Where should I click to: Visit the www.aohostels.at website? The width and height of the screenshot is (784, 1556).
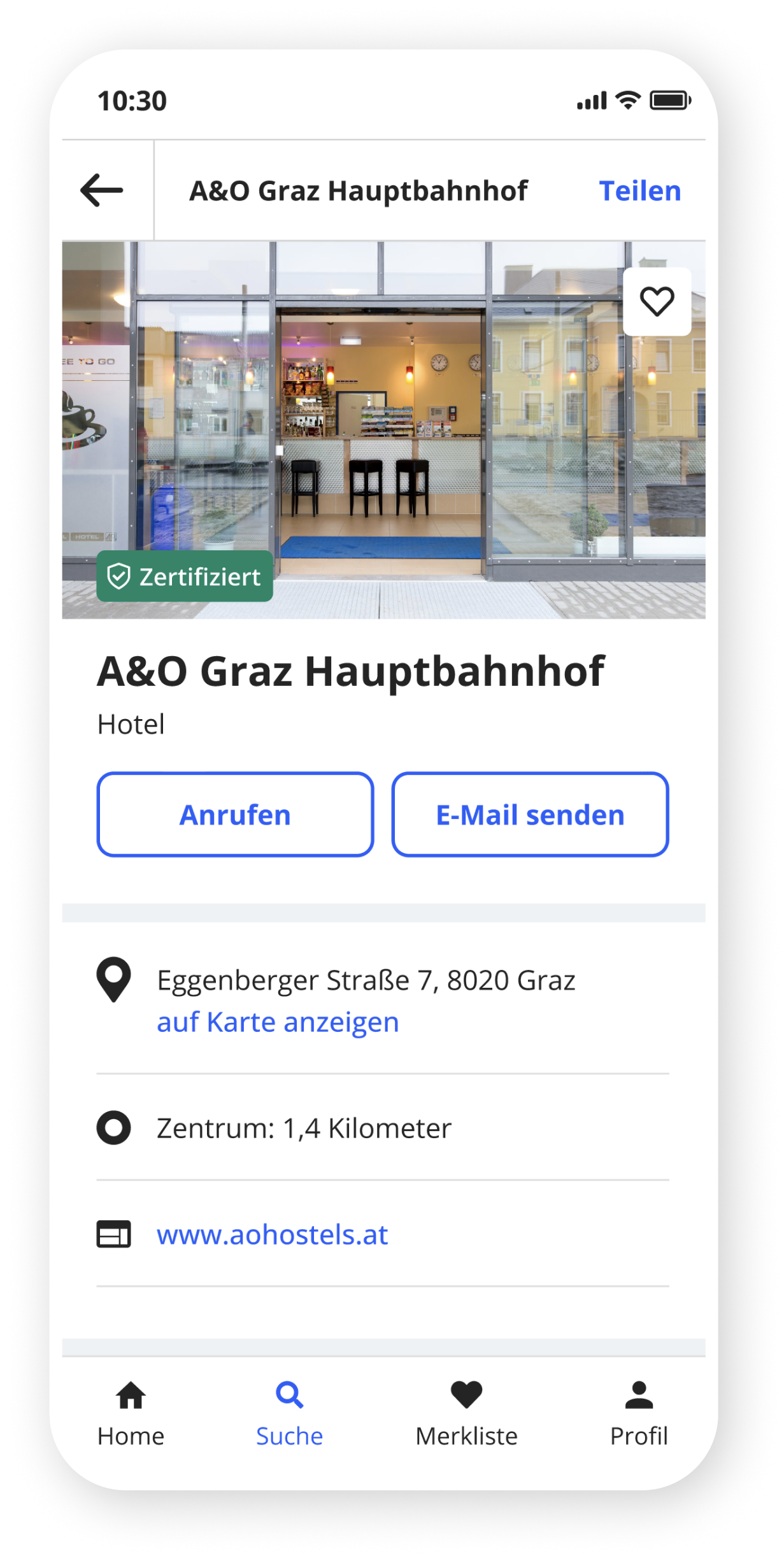pyautogui.click(x=272, y=1235)
